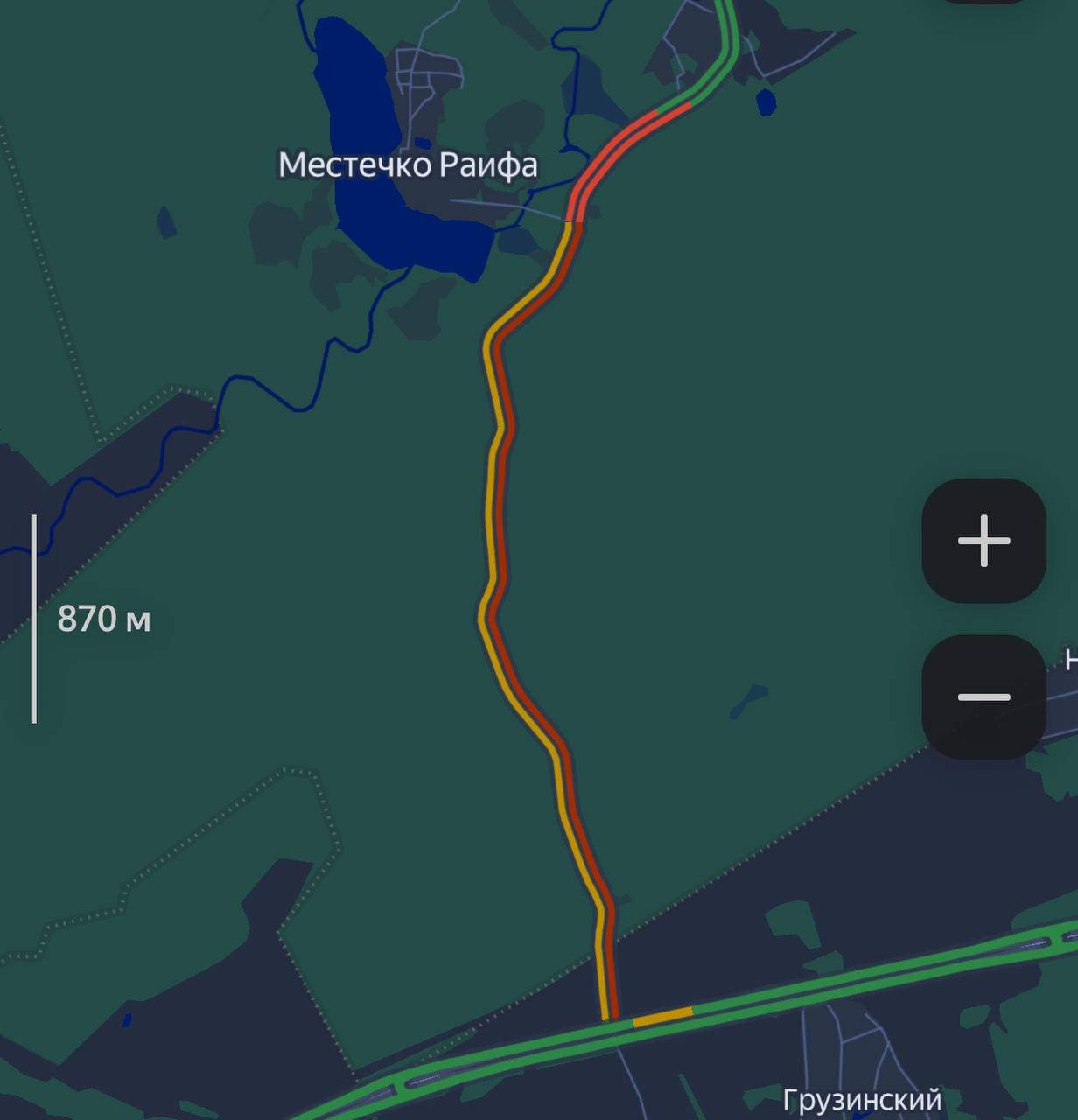Zoom in on the map

coord(983,541)
